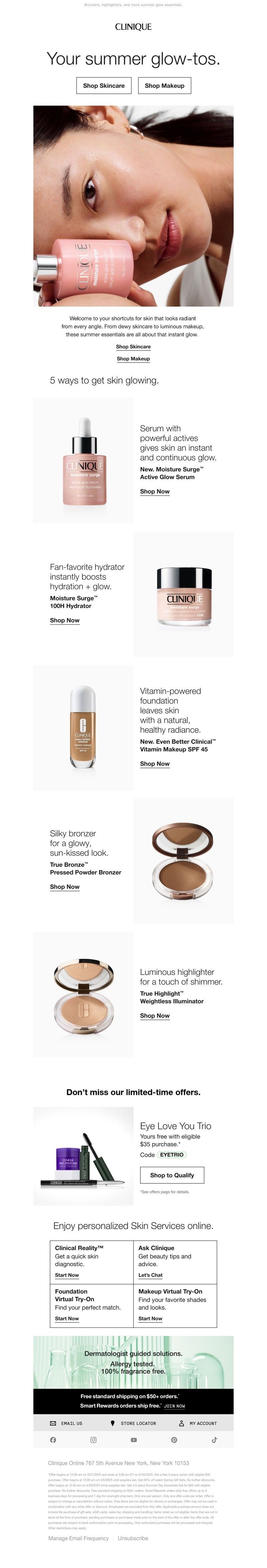Start Now under Clinical Reality
The image size is (267, 1568).
(x=67, y=1274)
